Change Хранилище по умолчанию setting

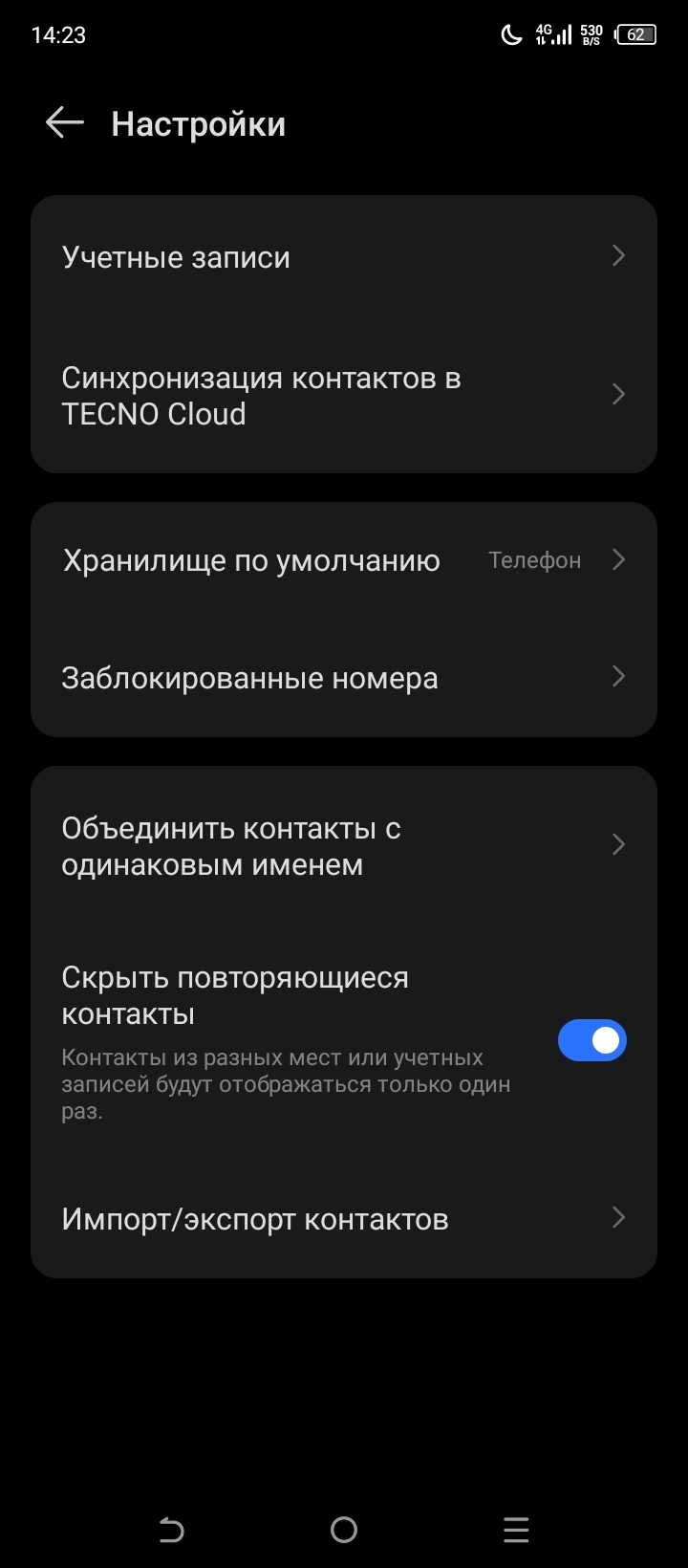pos(343,560)
